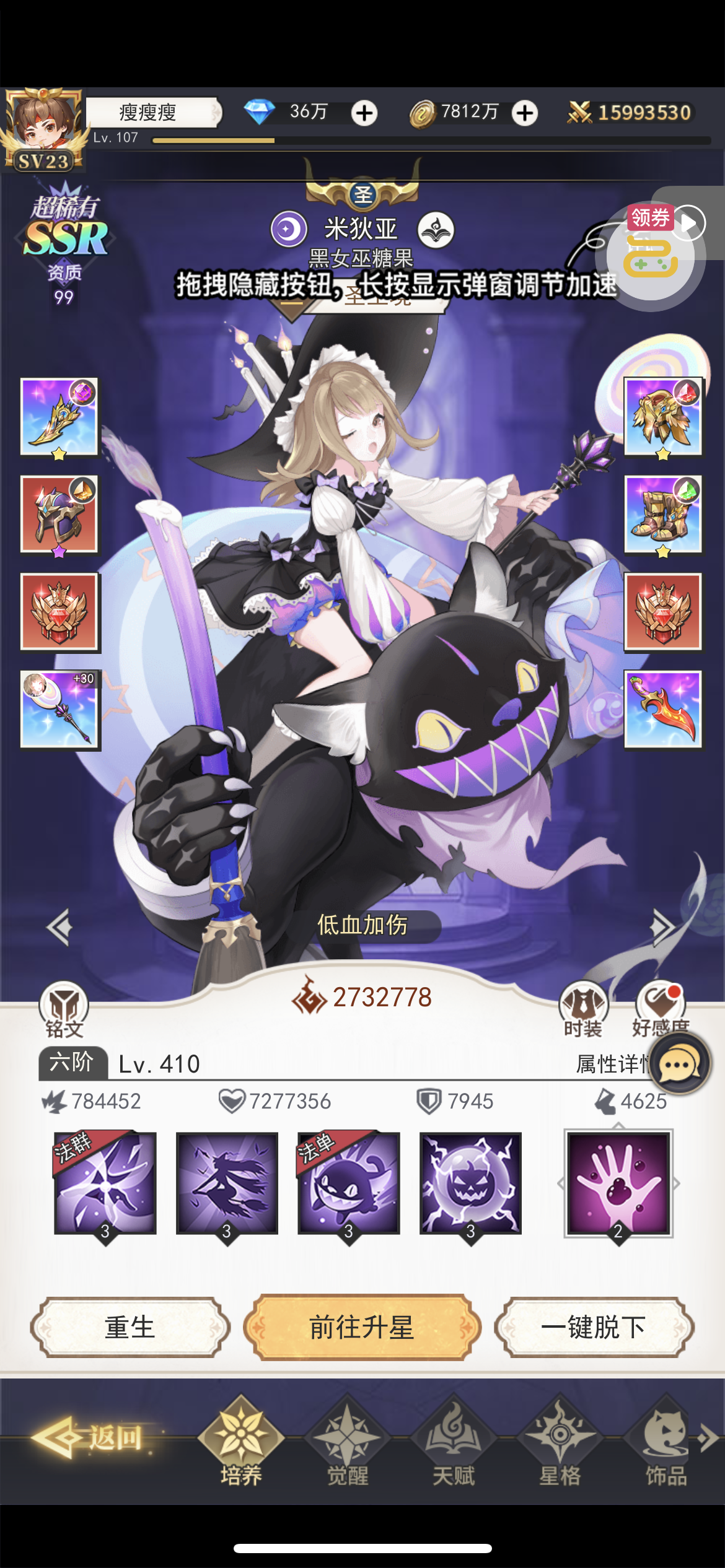The height and width of the screenshot is (1568, 725).
Task: Open the 时装 costume icon
Action: click(x=583, y=1010)
